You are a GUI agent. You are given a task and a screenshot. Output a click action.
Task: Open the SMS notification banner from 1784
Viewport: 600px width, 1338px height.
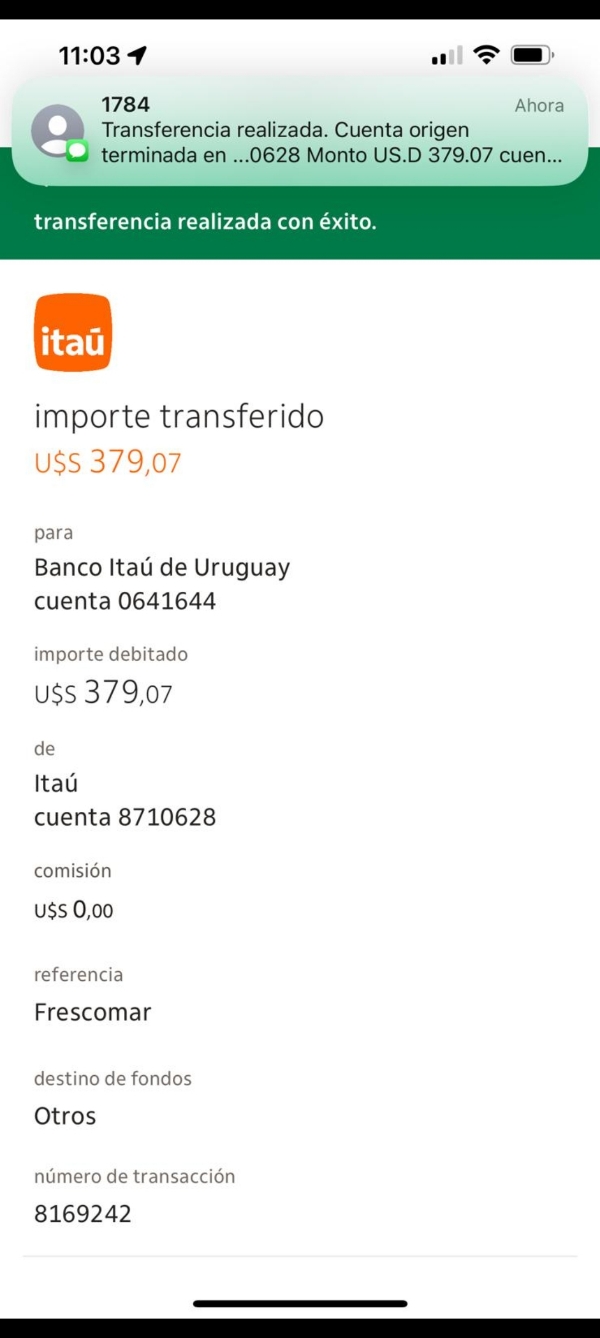pyautogui.click(x=300, y=131)
